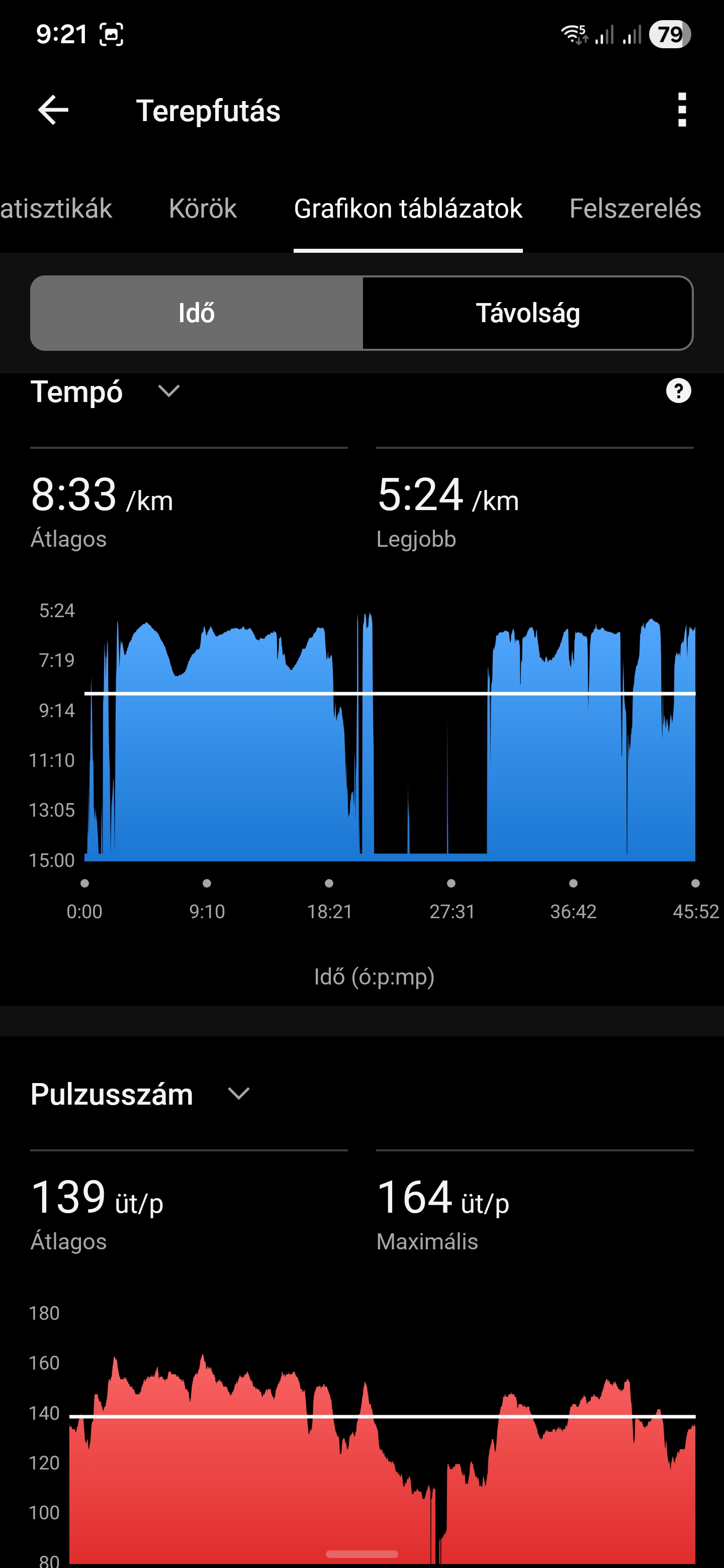
Task: Go back from Terepfutás screen
Action: pyautogui.click(x=54, y=110)
